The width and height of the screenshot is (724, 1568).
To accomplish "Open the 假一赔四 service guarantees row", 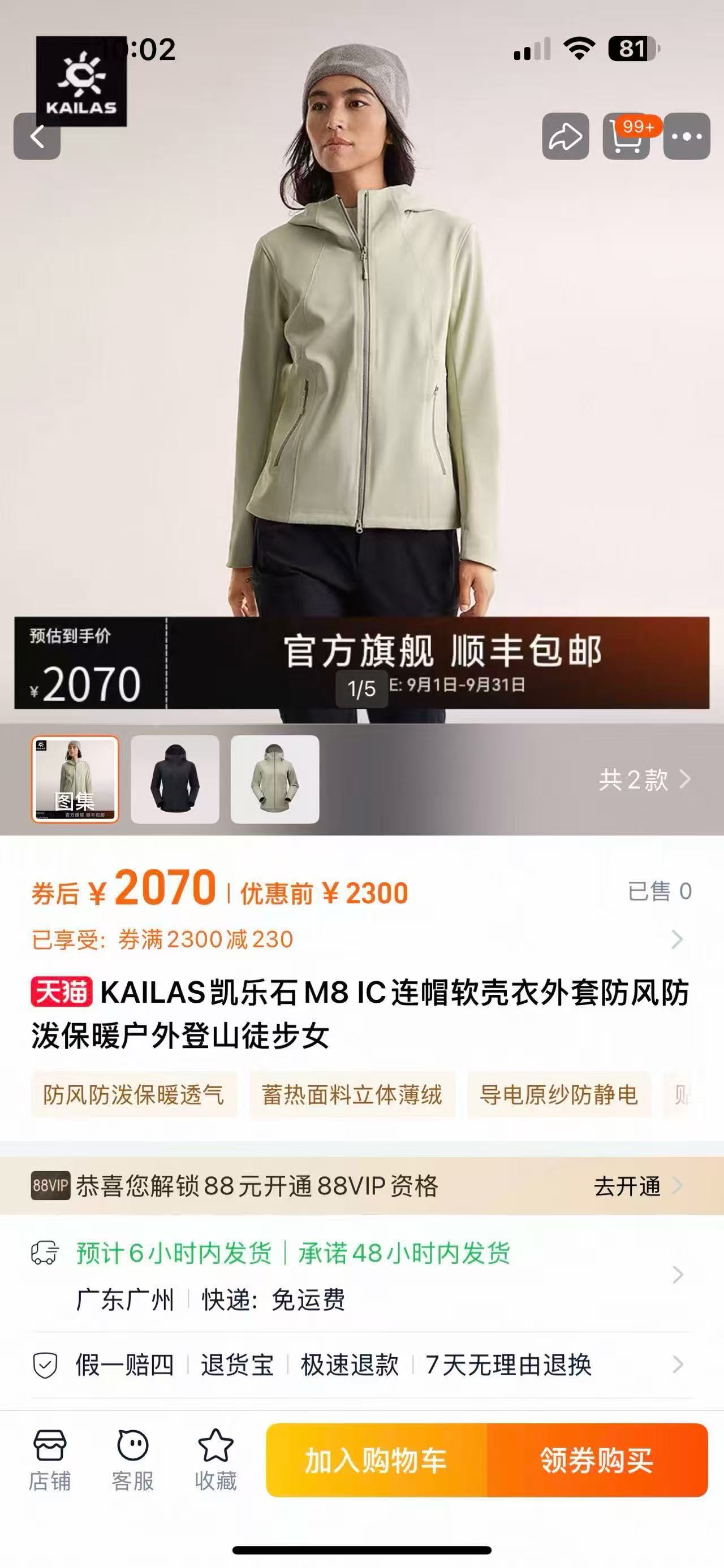I will (676, 1365).
